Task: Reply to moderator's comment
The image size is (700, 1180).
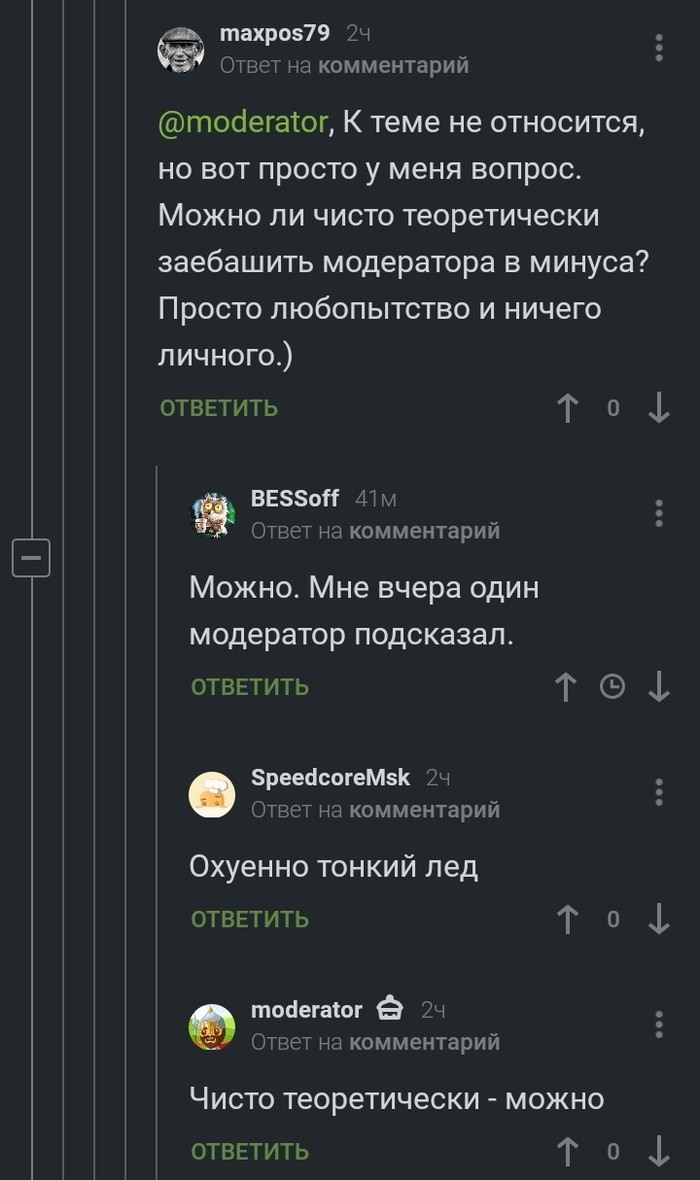Action: tap(250, 1151)
